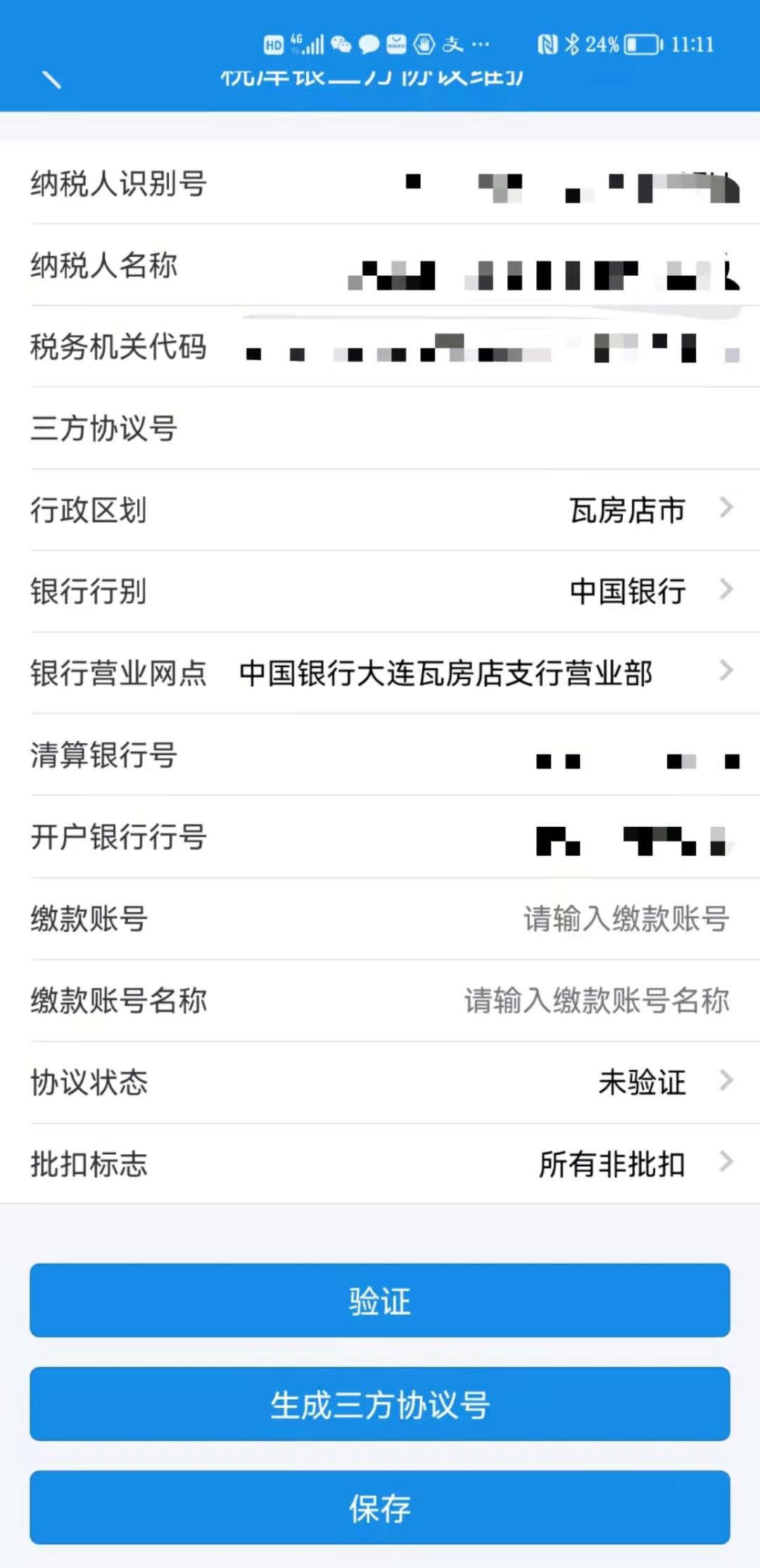Open the 行政区划 selector showing 瓦房店市
Image resolution: width=760 pixels, height=1568 pixels.
[x=380, y=510]
